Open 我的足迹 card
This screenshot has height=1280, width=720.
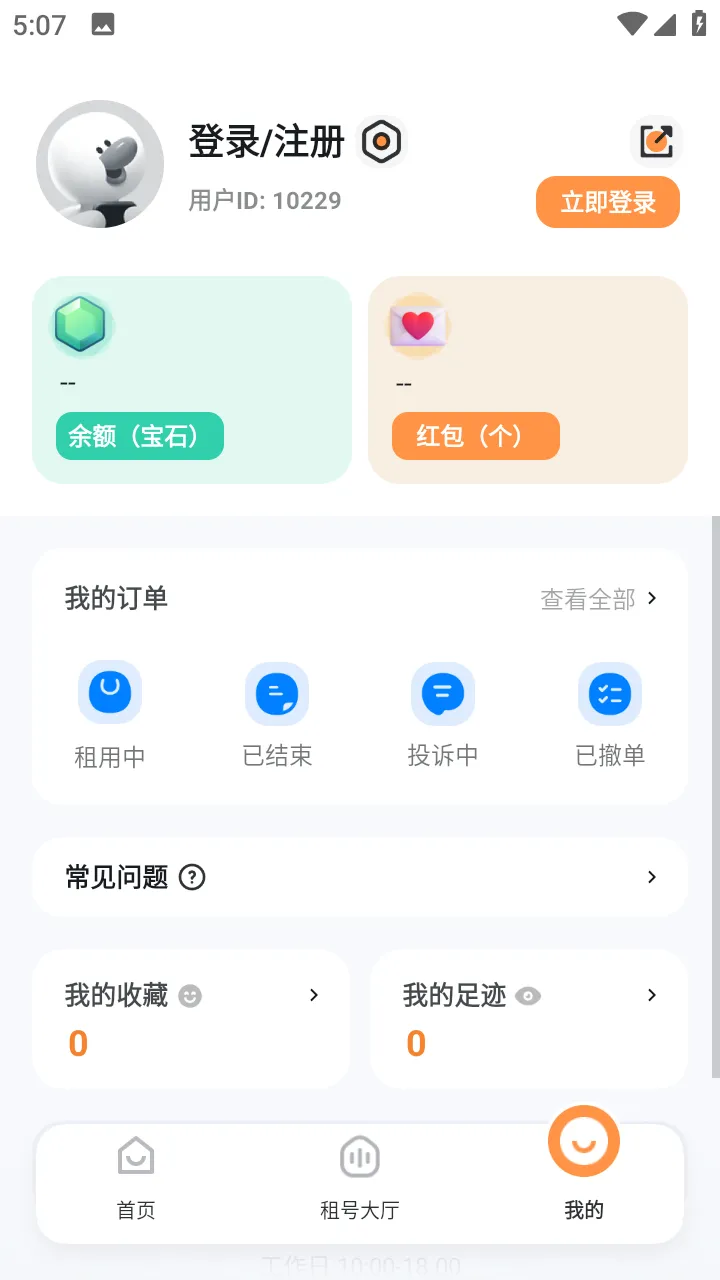pos(529,1019)
